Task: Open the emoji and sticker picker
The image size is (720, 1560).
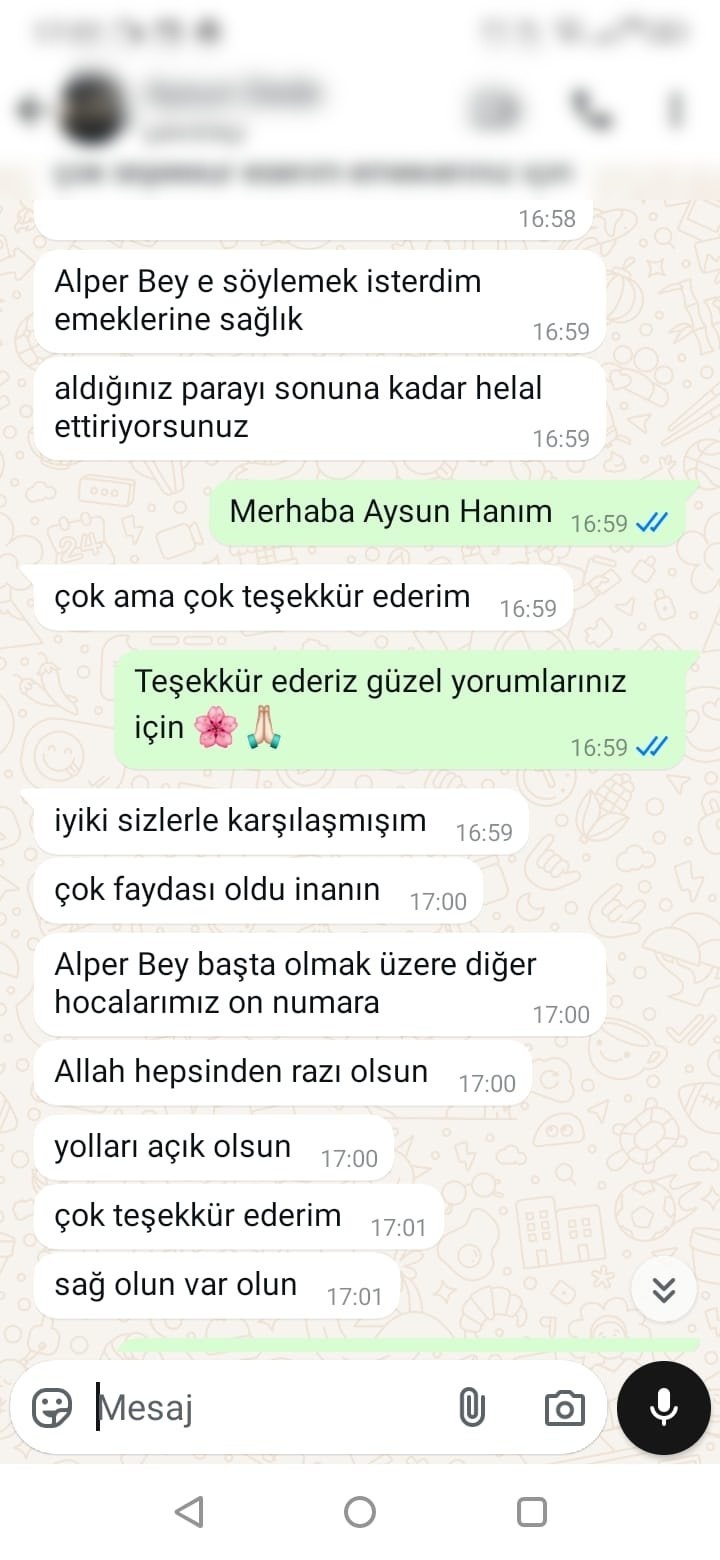Action: 52,1408
